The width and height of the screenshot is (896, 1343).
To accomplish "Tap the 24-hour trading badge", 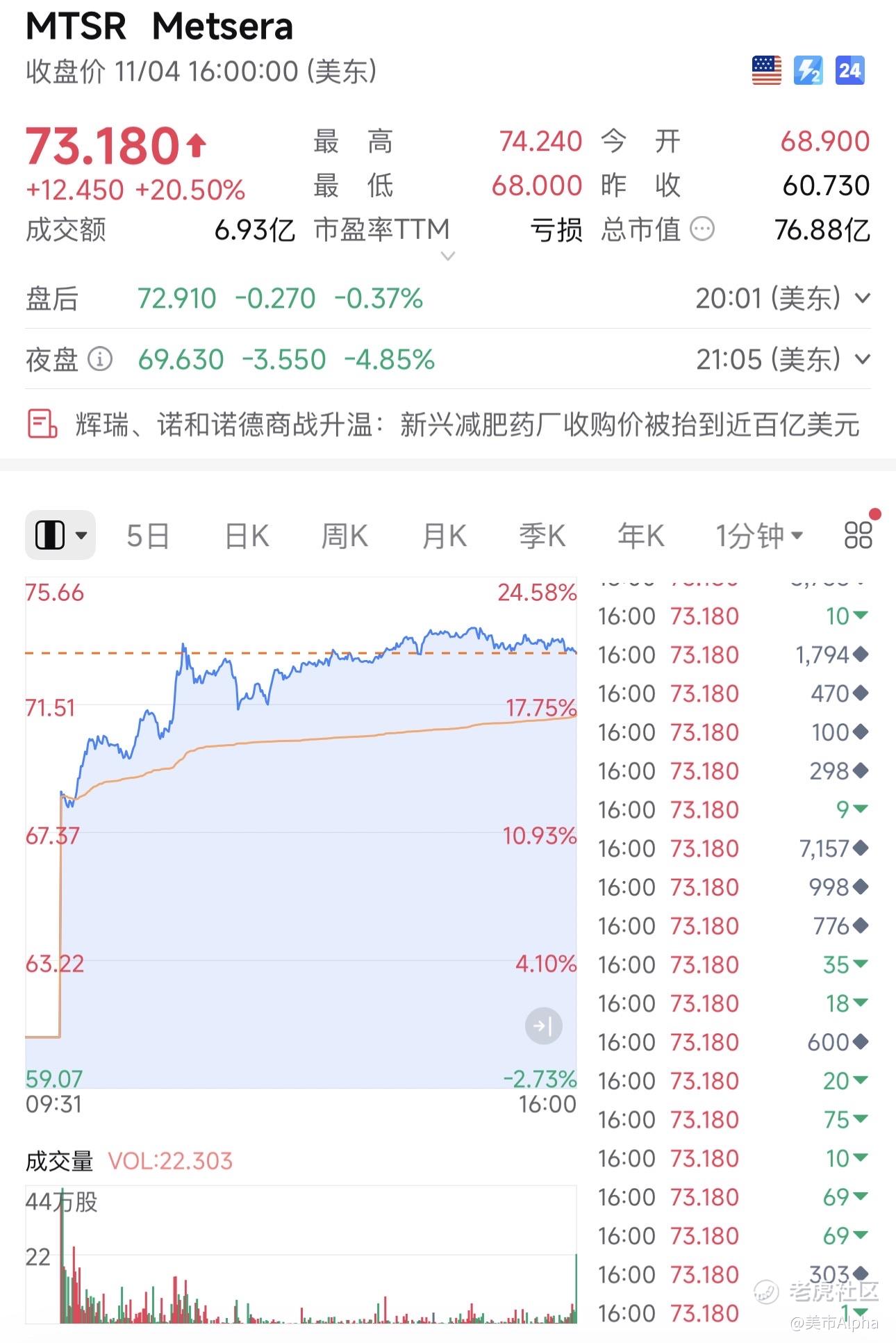I will [849, 70].
